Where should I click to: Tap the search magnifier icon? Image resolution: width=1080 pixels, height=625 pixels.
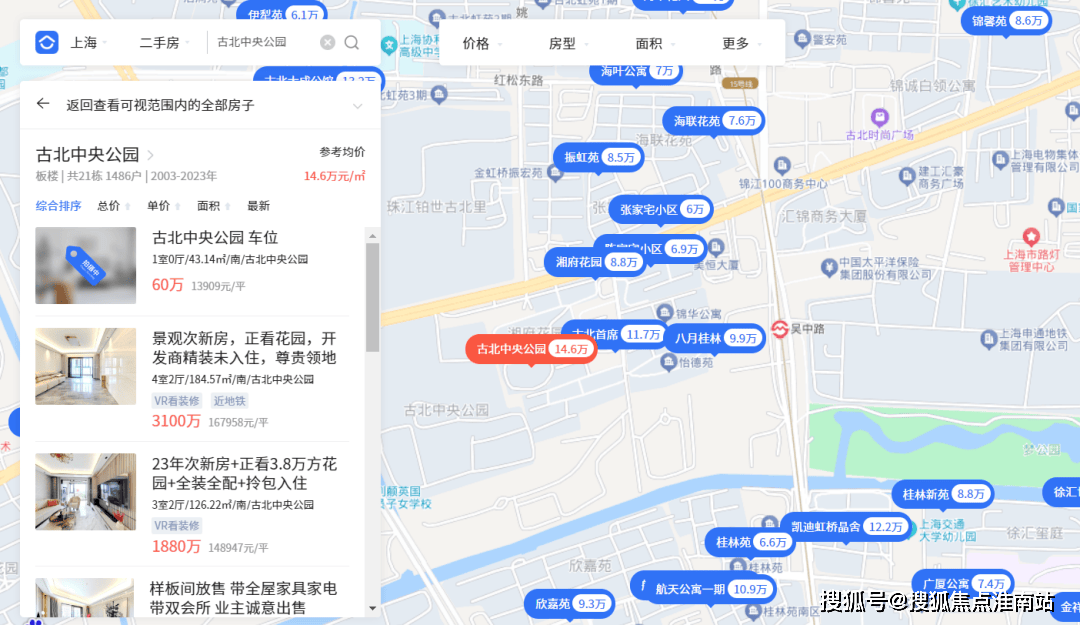pos(352,42)
